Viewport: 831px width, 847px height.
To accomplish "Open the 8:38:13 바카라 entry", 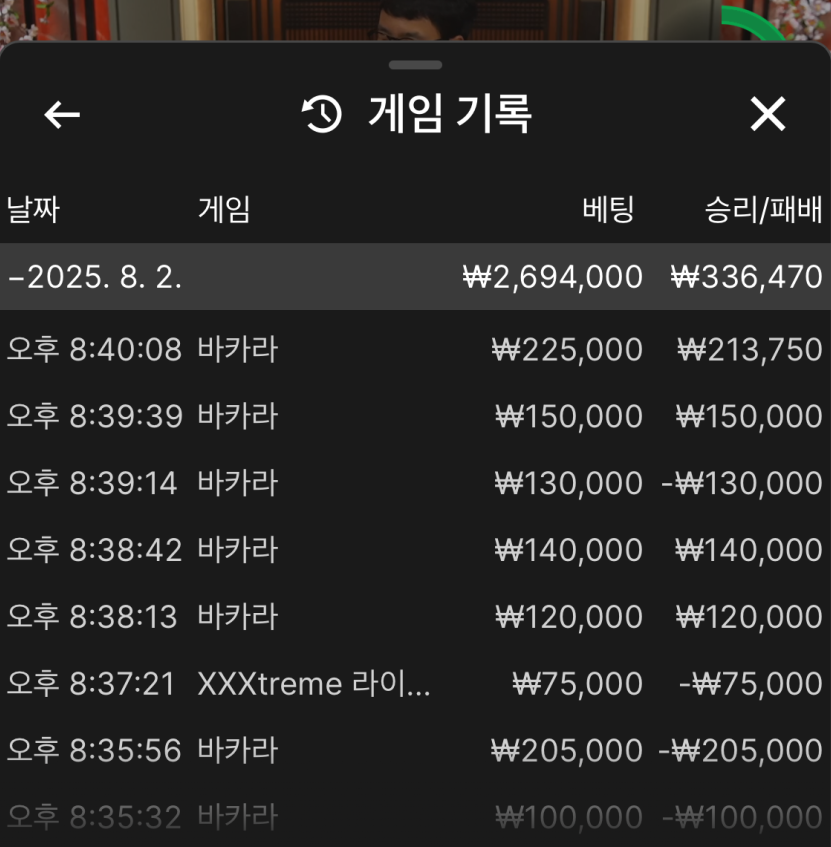I will [415, 617].
